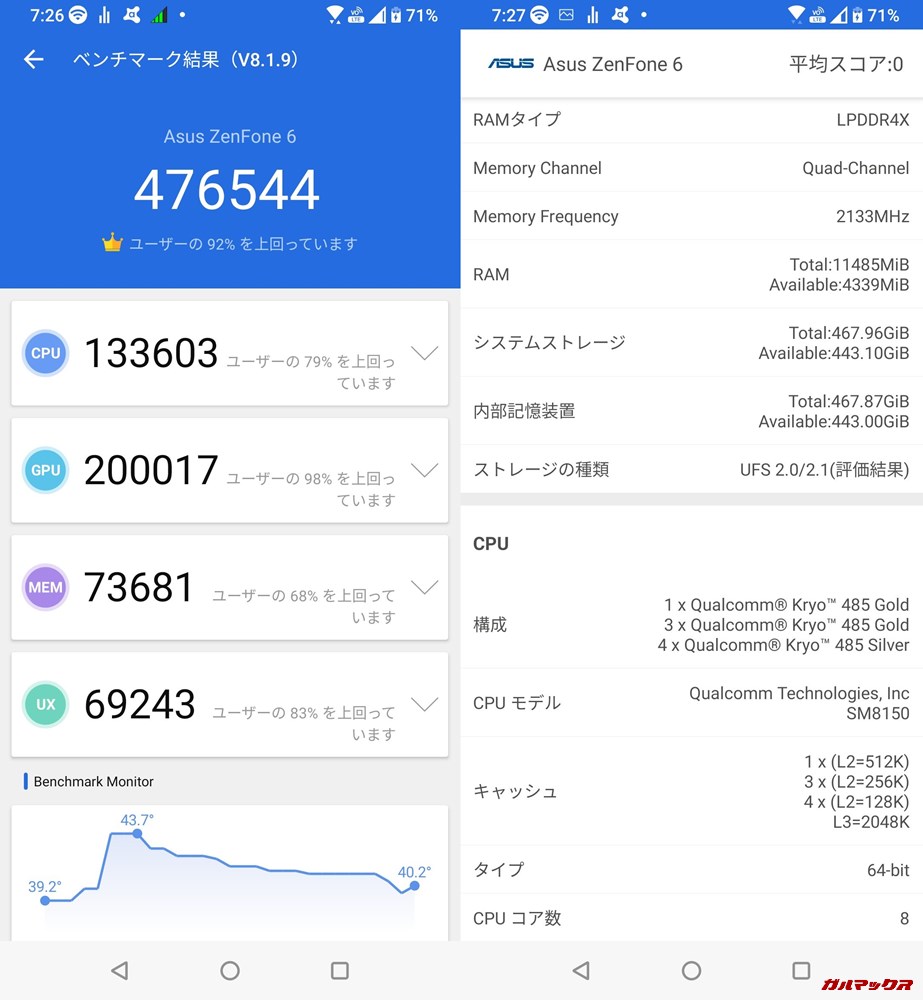Select the GPU score icon

(44, 470)
